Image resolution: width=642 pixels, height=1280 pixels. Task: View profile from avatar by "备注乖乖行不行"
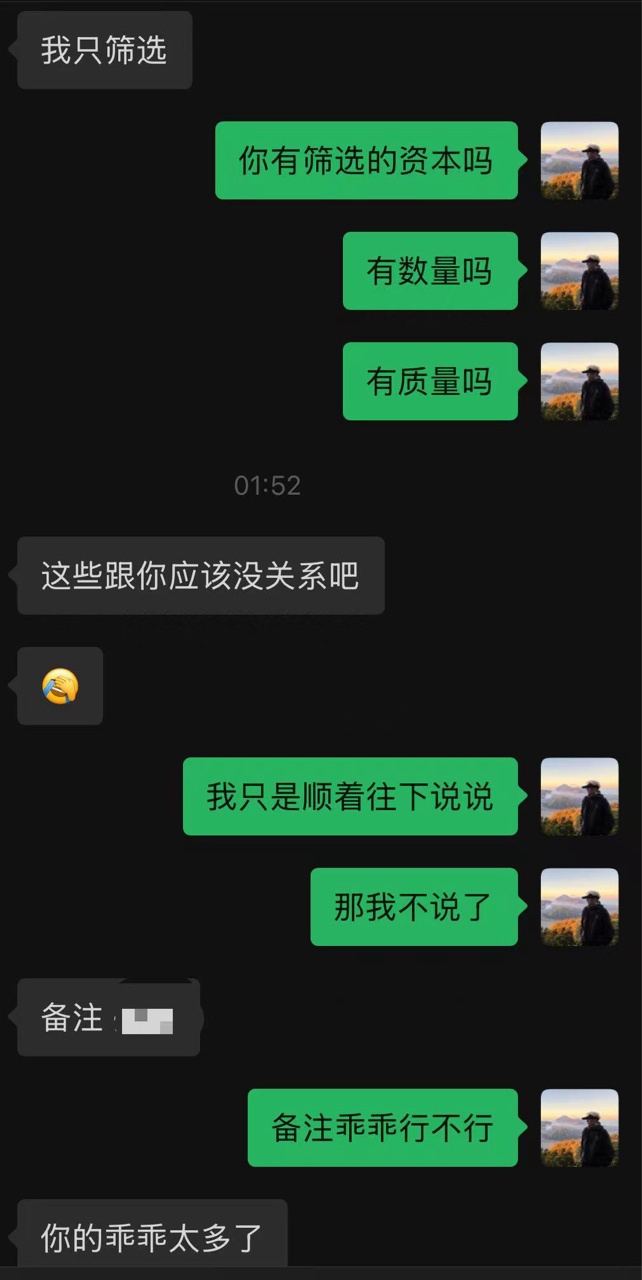click(x=579, y=1127)
